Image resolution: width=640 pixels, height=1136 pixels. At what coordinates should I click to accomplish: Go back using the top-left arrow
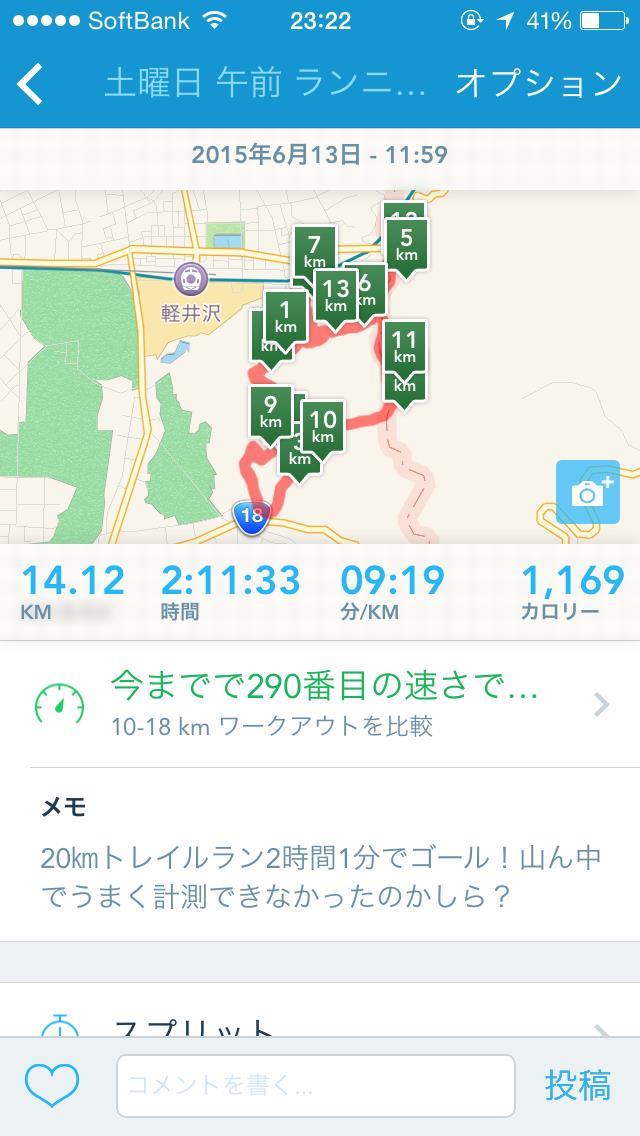pyautogui.click(x=30, y=84)
